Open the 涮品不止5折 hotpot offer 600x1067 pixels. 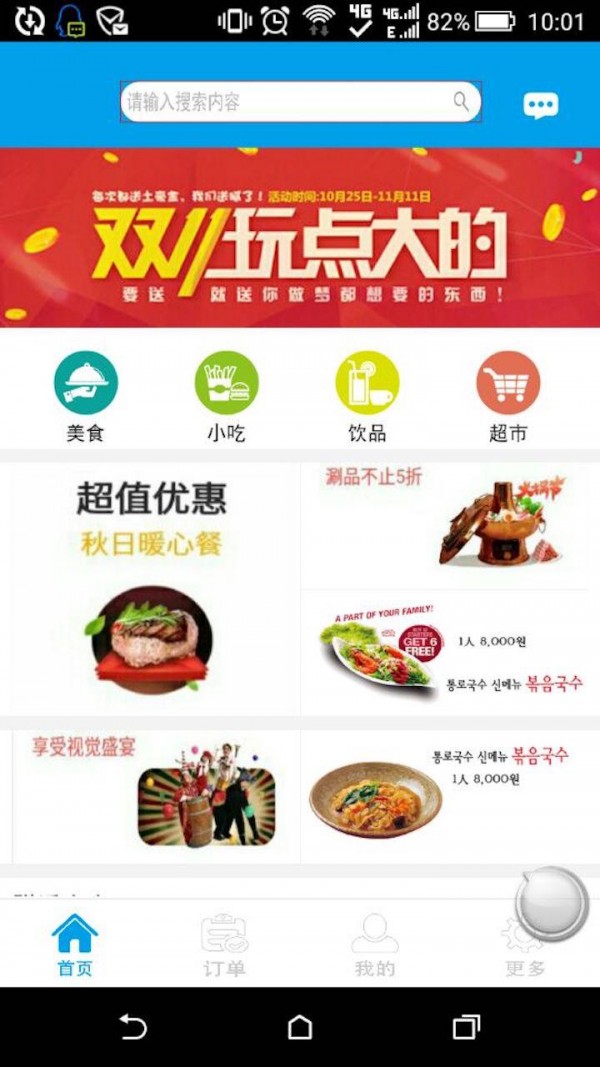point(450,526)
